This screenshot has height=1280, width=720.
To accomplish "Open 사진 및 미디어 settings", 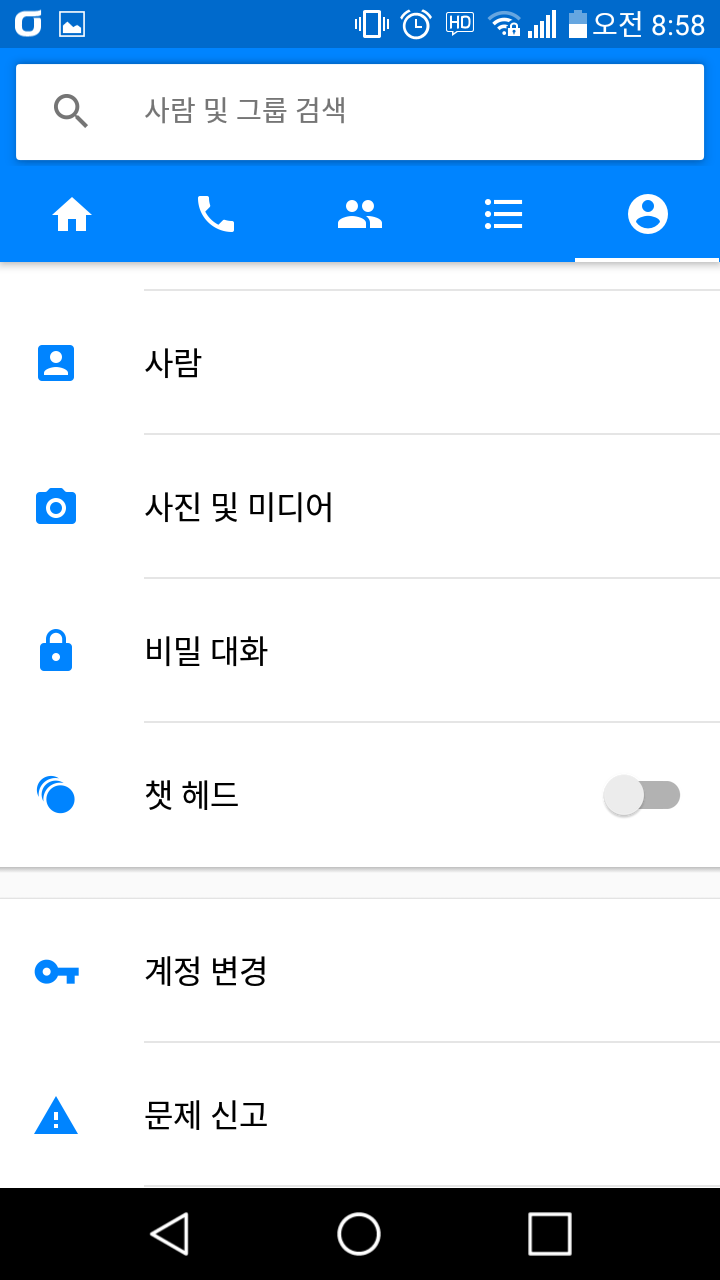I will coord(360,507).
